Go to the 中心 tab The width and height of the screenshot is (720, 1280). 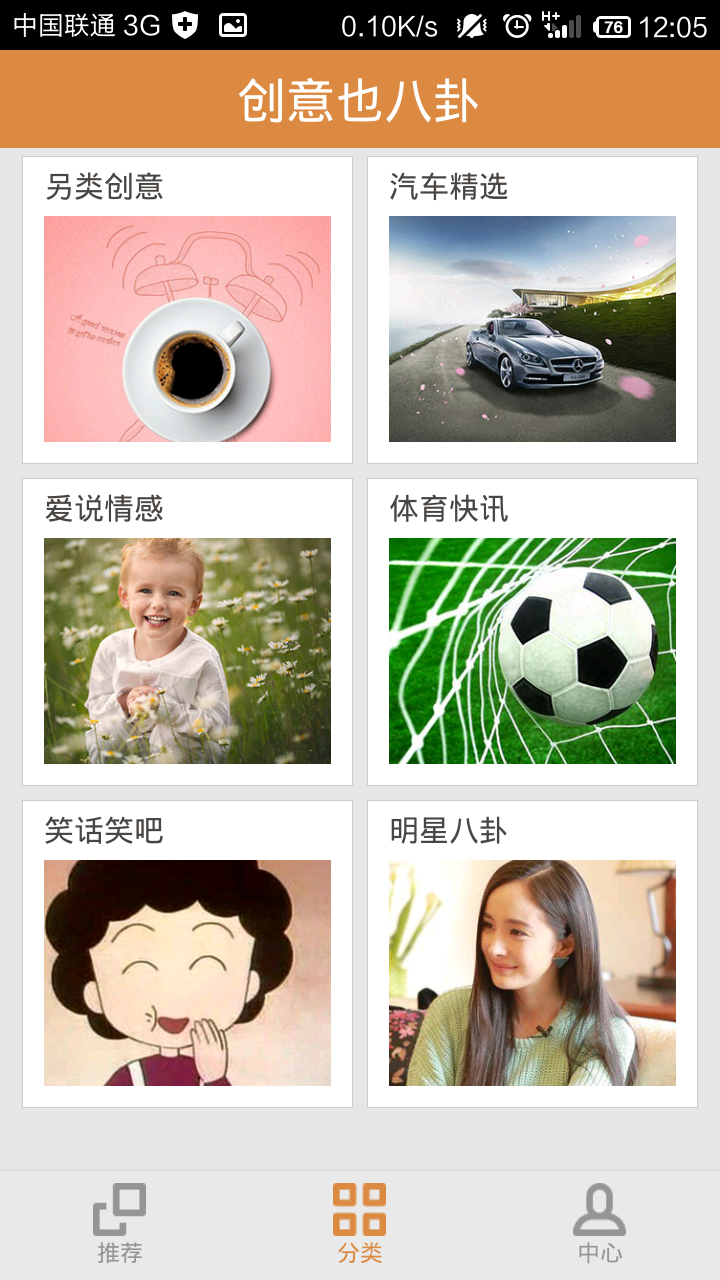pyautogui.click(x=599, y=1224)
